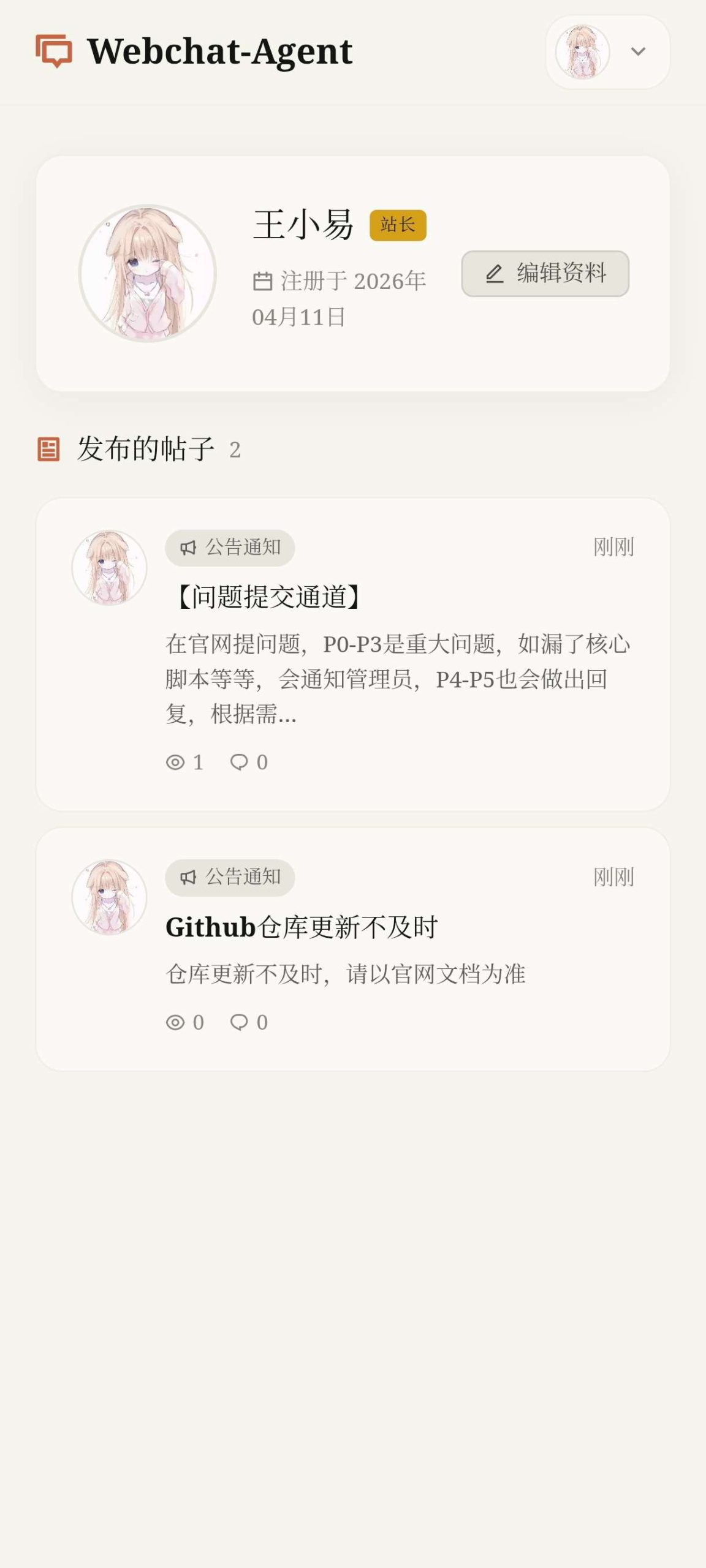Click the 发布的帖子 section icon
Image resolution: width=706 pixels, height=1568 pixels.
[48, 450]
